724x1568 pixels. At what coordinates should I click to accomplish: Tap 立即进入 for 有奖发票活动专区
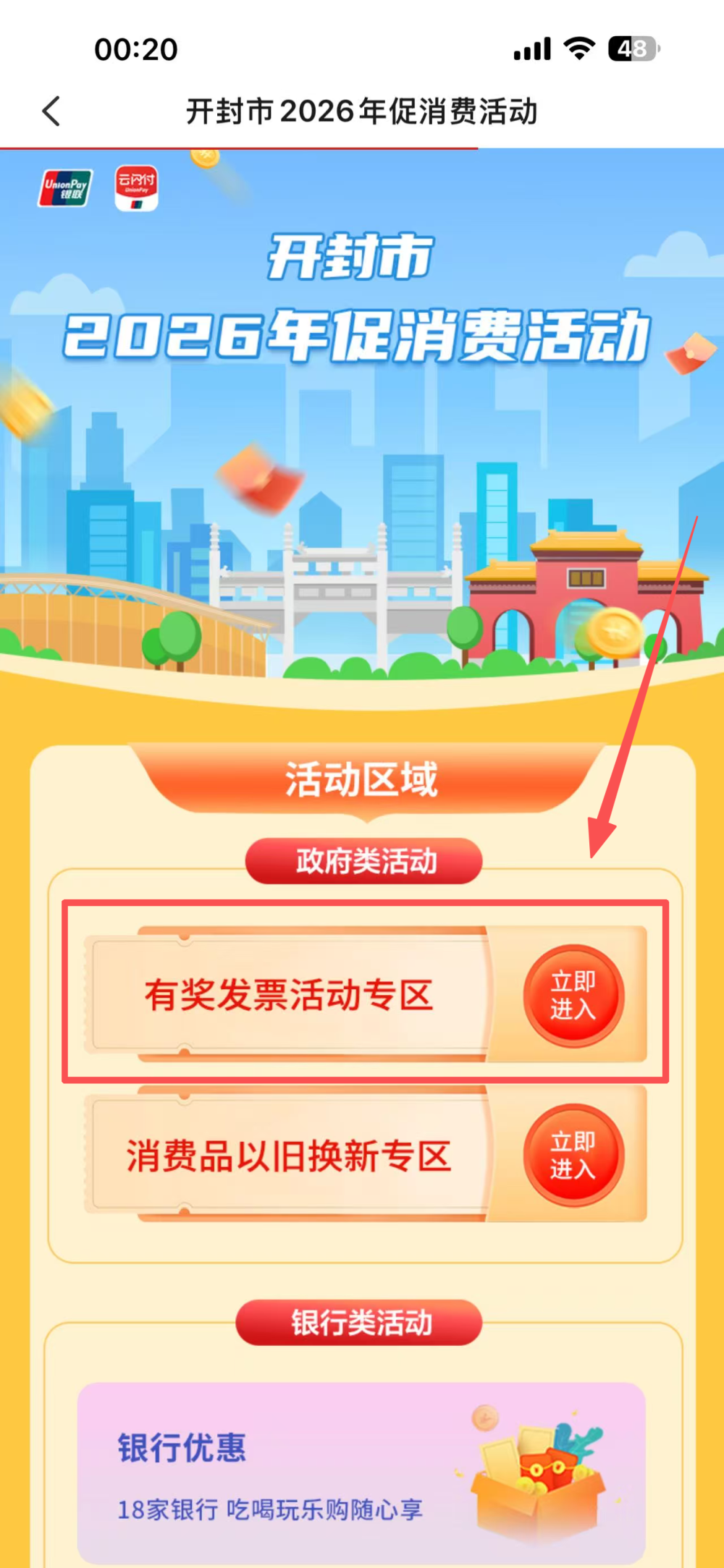573,995
